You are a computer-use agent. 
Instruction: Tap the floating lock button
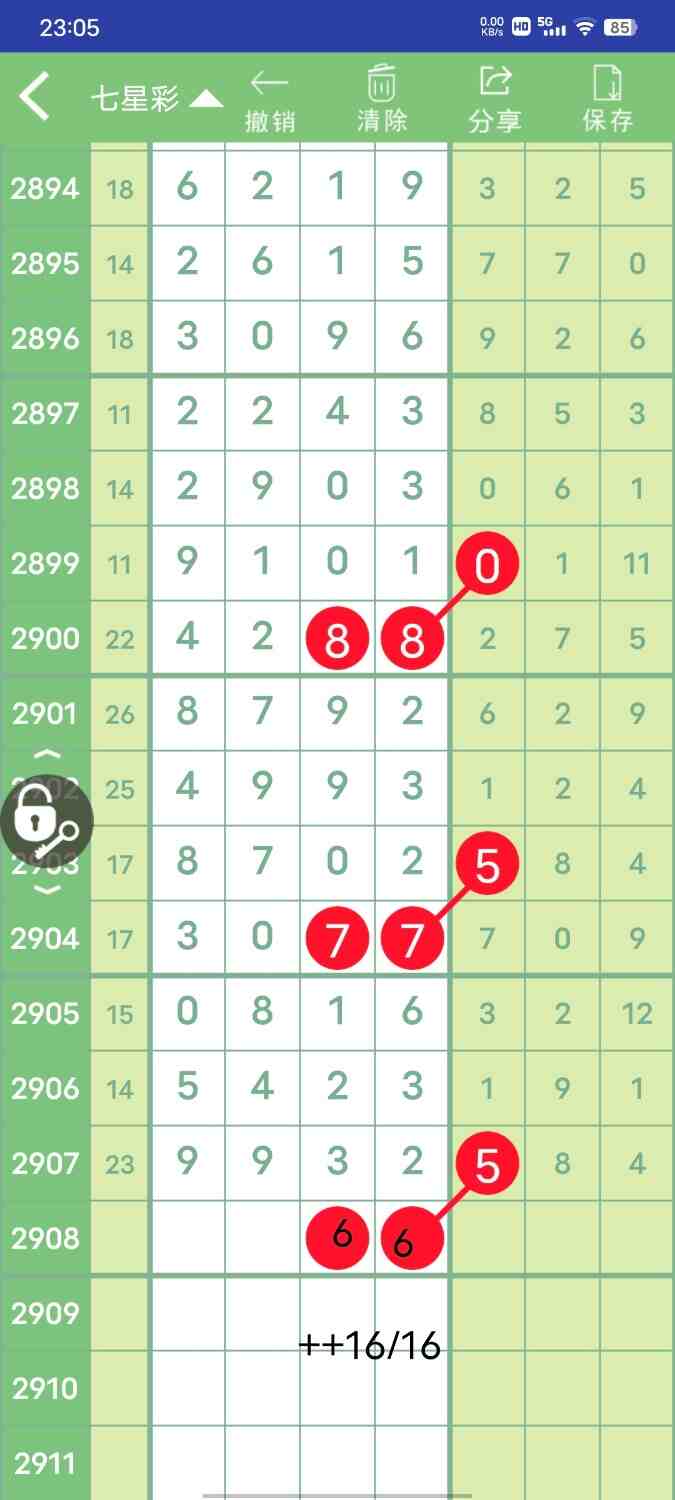(x=46, y=823)
